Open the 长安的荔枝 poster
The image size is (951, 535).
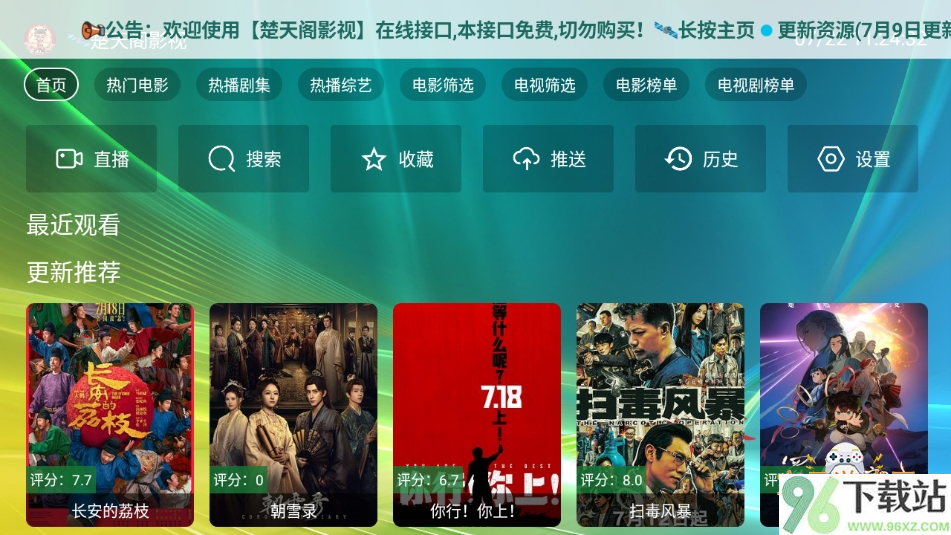pos(110,410)
